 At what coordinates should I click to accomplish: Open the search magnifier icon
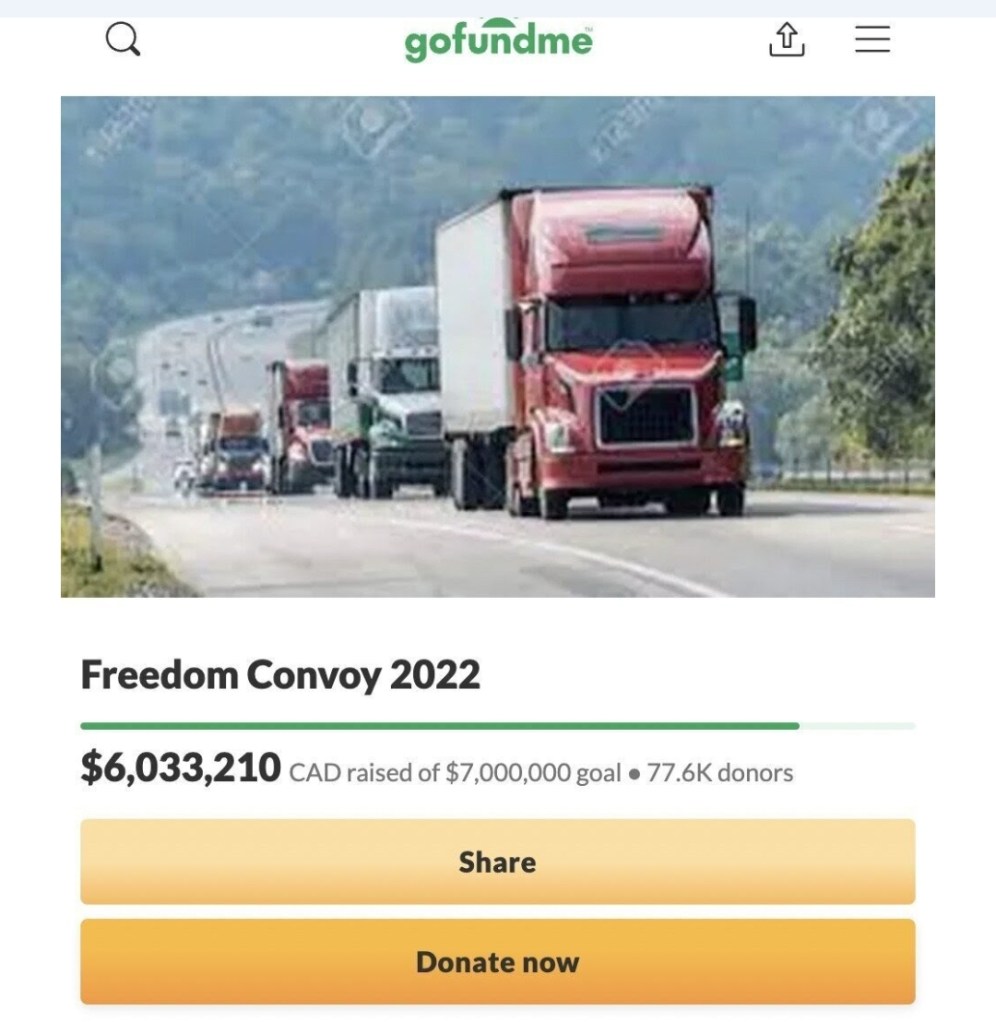coord(123,40)
